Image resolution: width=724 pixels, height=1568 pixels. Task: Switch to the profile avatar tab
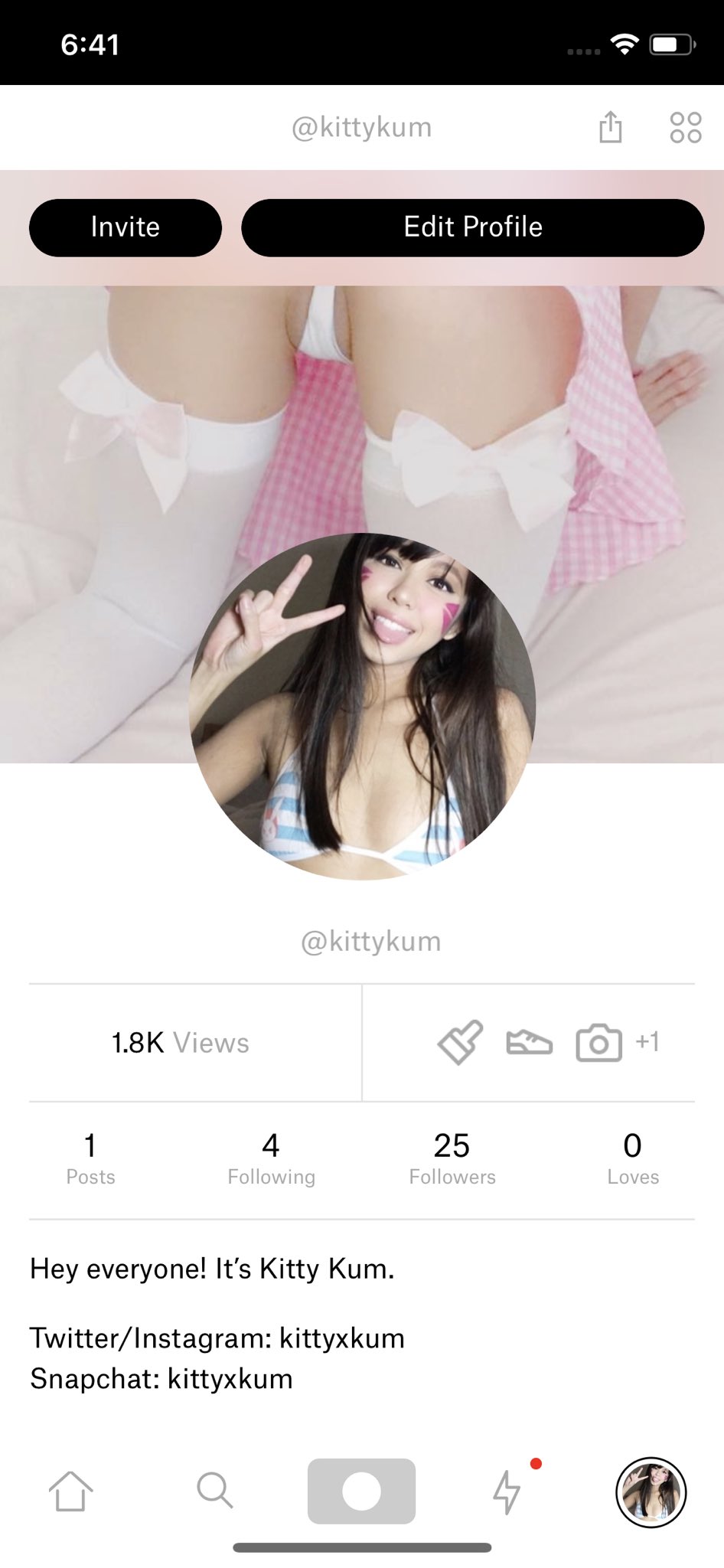(x=651, y=1491)
